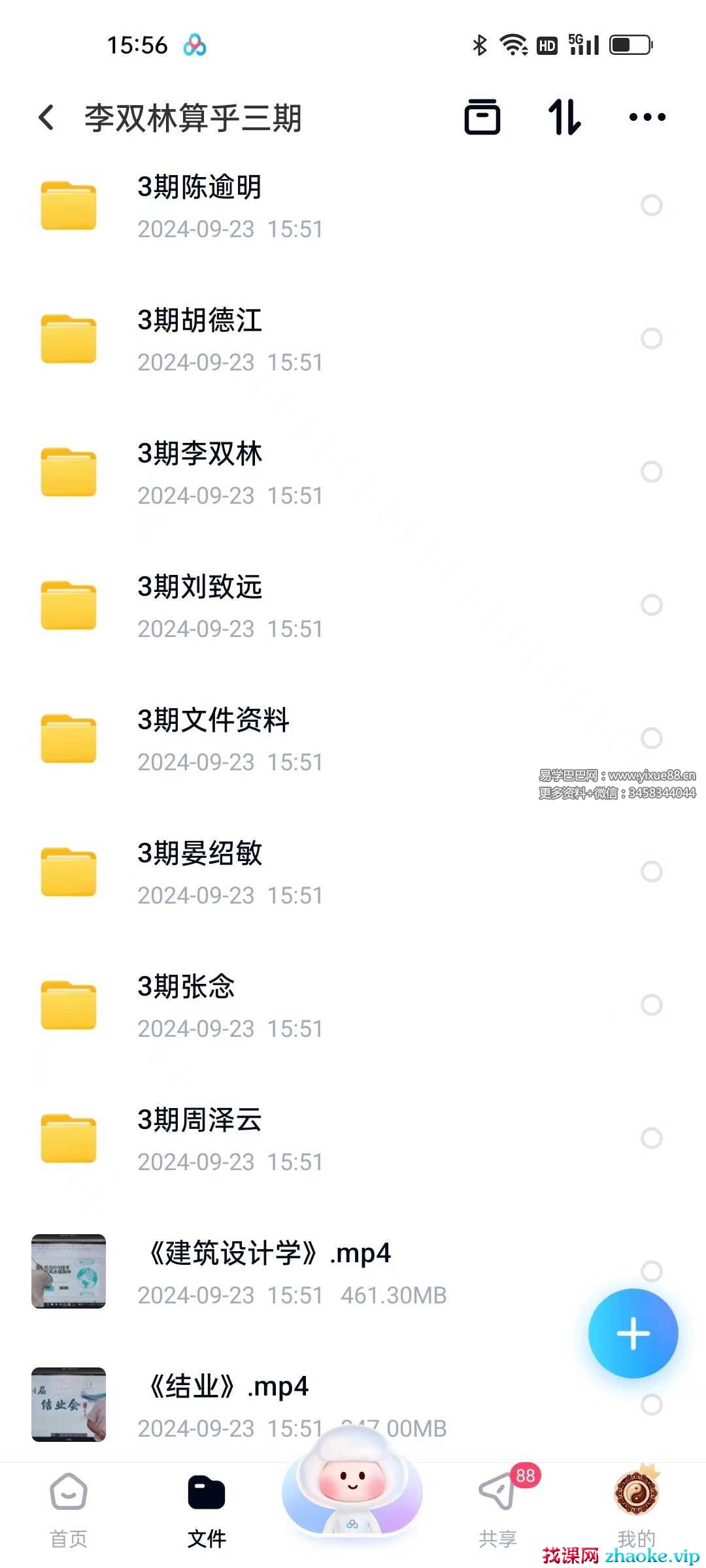Viewport: 706px width, 1568px height.
Task: Open the 3期刘致远 folder
Action: pos(199,606)
